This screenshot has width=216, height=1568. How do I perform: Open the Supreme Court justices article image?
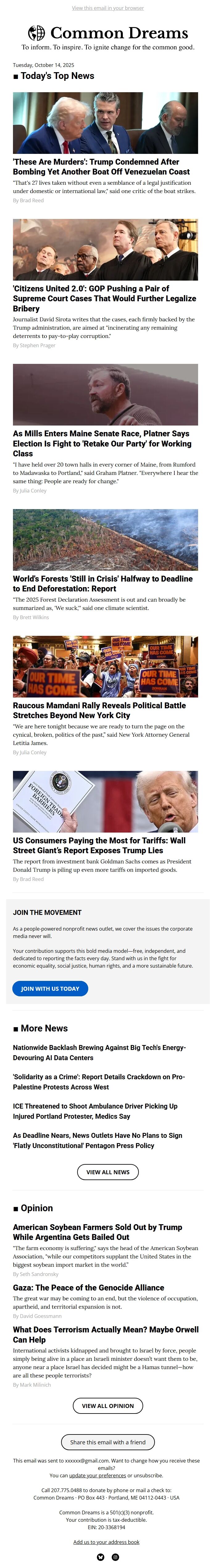[105, 249]
